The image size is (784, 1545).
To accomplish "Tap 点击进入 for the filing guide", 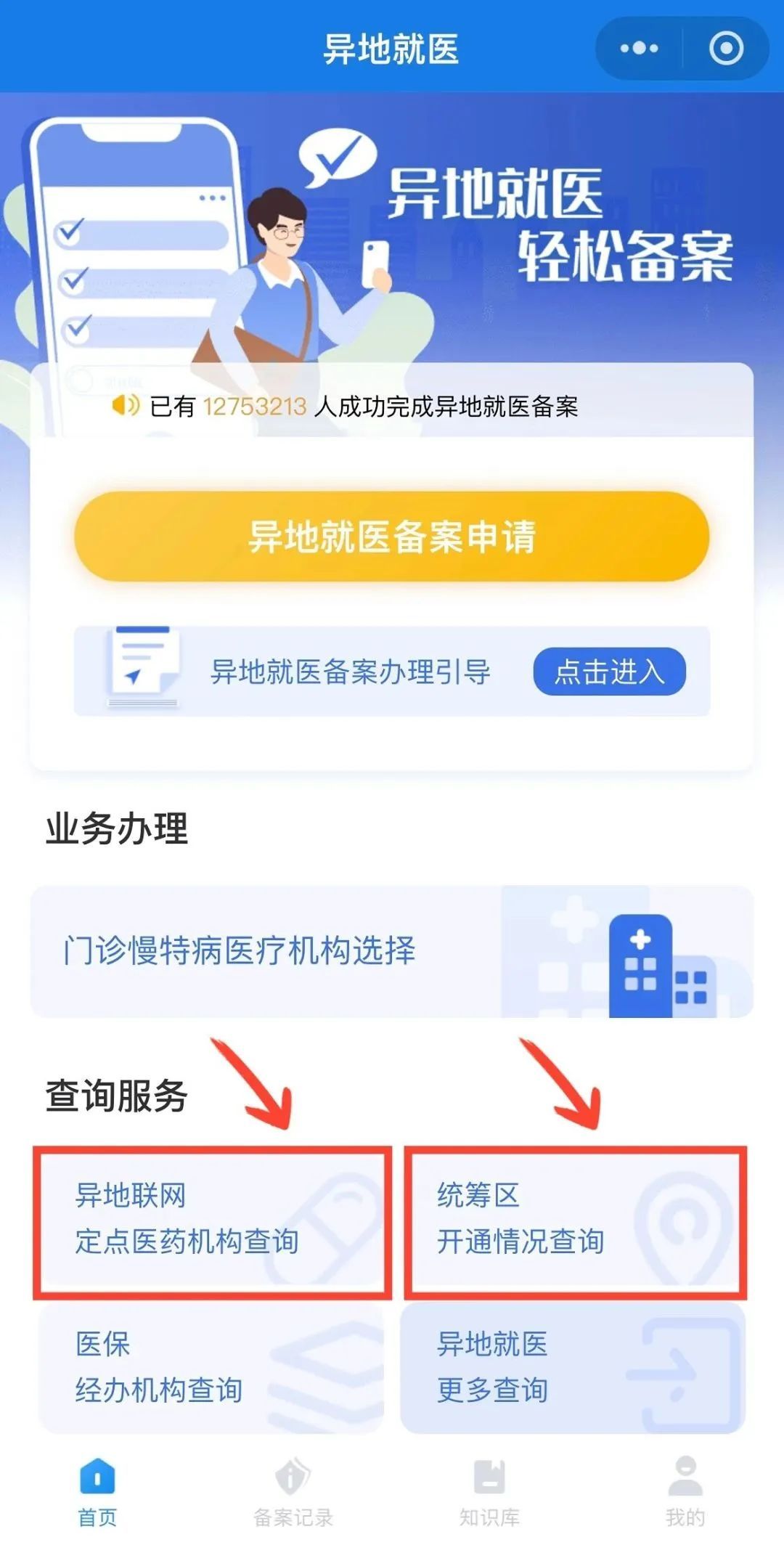I will click(609, 672).
